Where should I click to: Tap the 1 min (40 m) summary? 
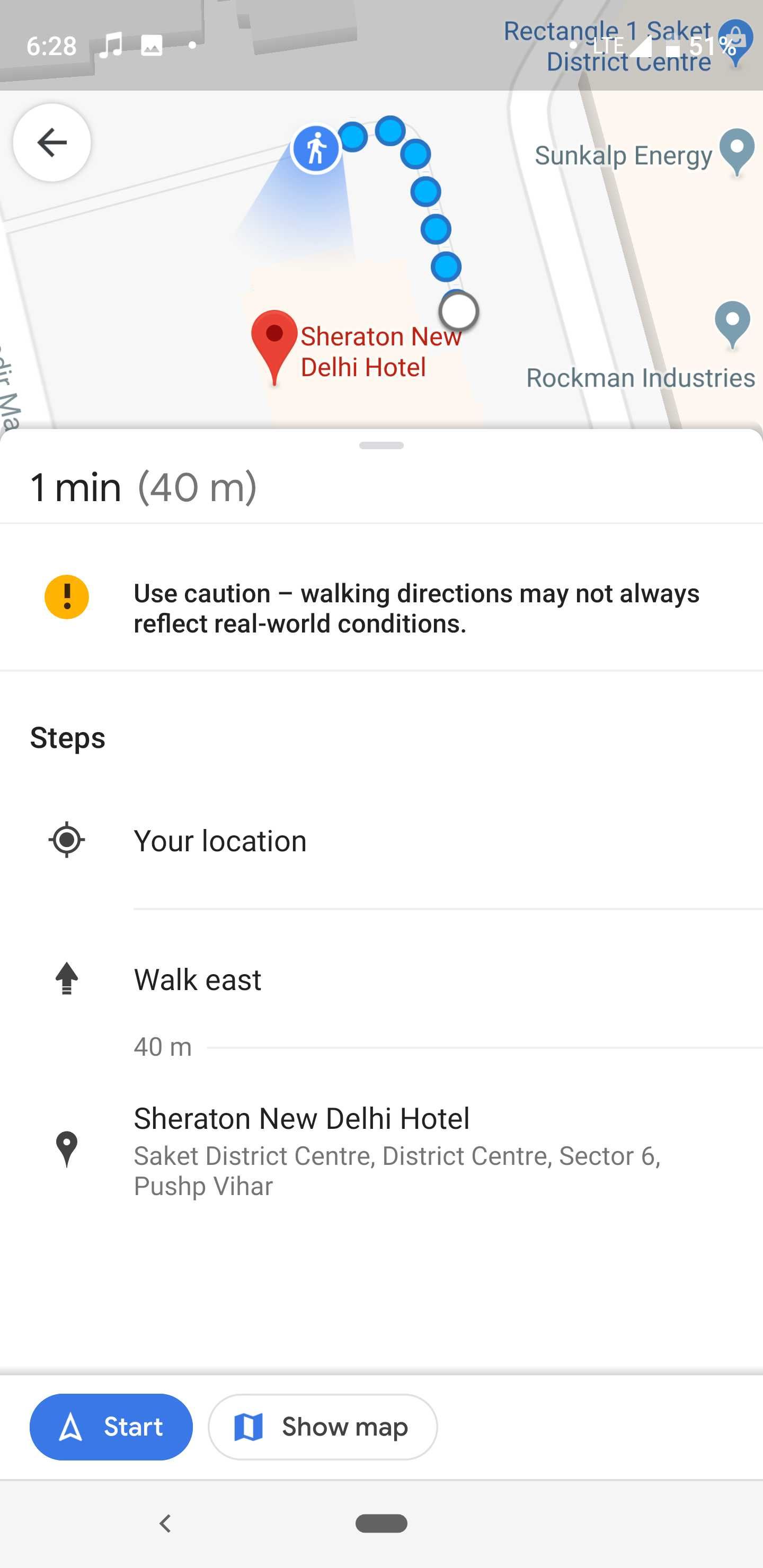pyautogui.click(x=142, y=486)
